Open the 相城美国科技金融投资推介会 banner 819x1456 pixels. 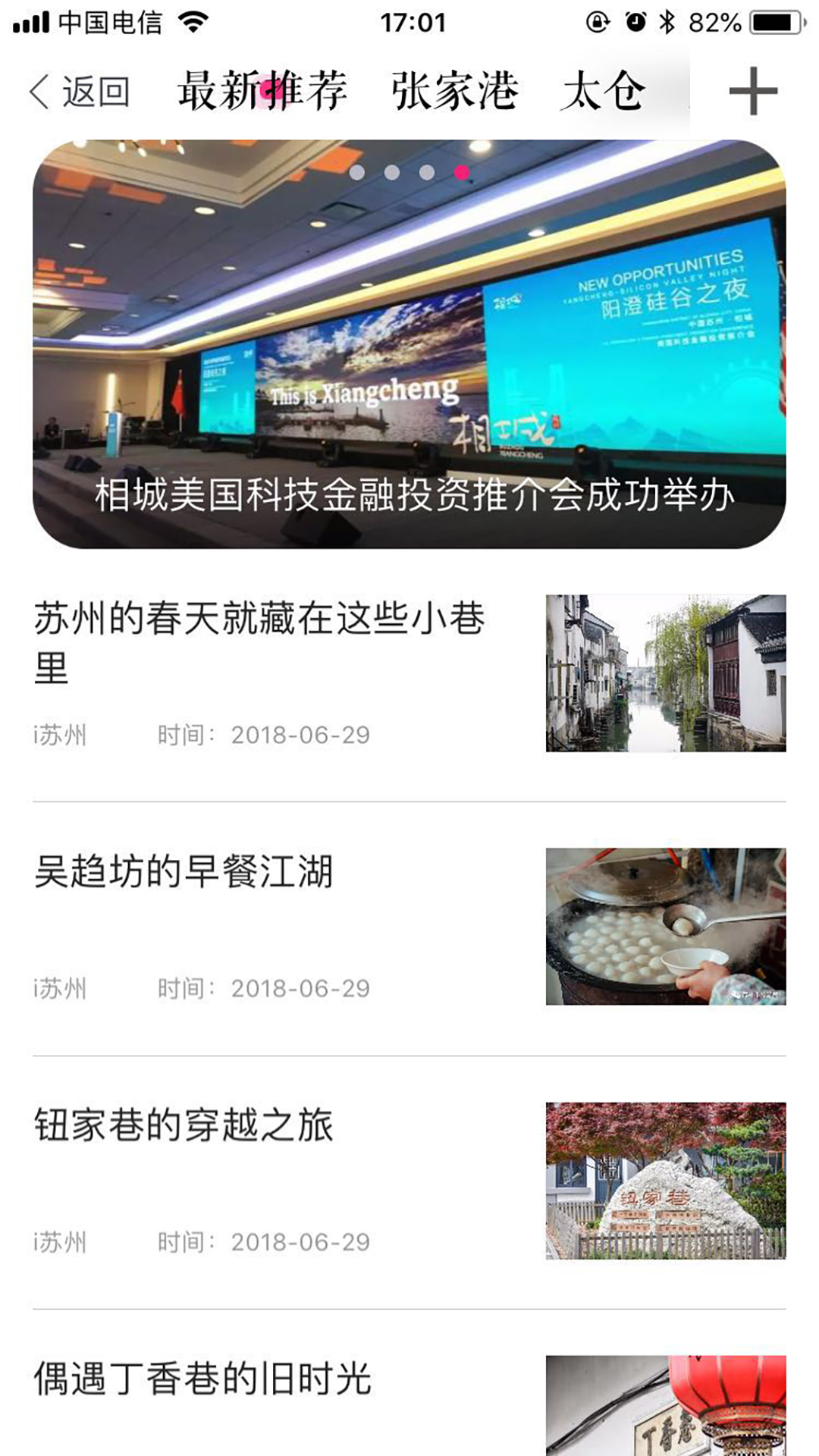pyautogui.click(x=409, y=344)
